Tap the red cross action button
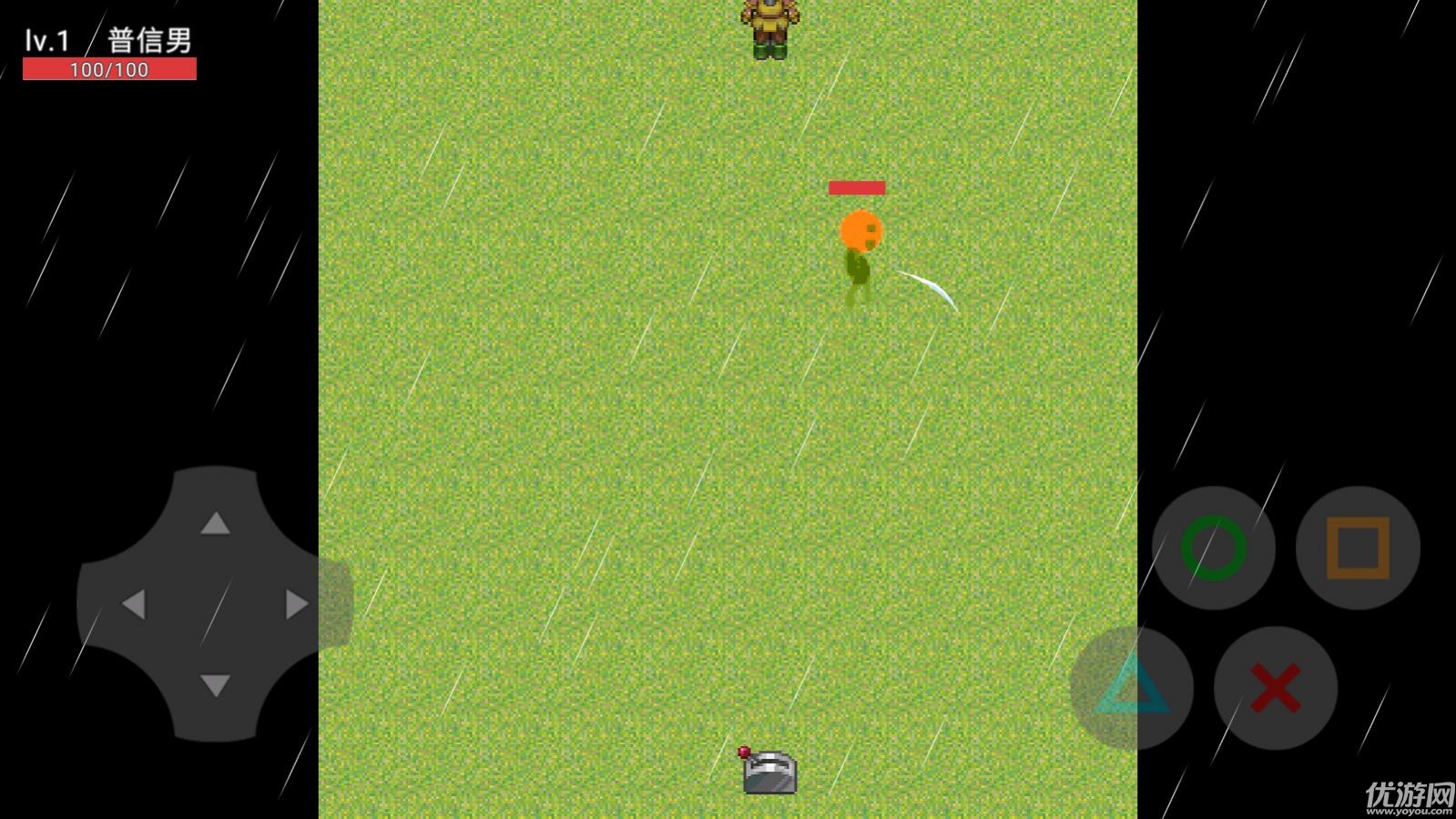The height and width of the screenshot is (819, 1456). click(1276, 688)
